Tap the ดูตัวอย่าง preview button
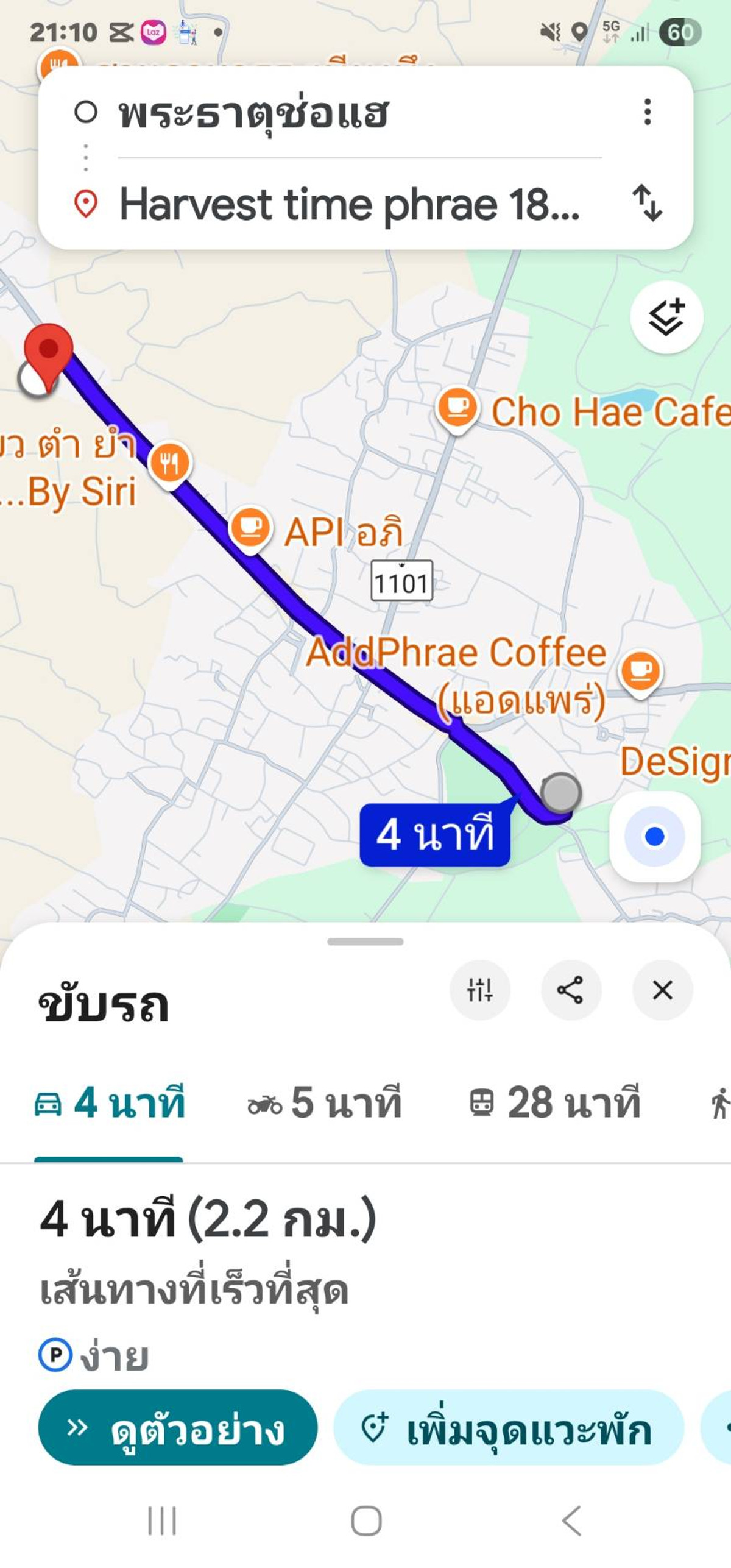The height and width of the screenshot is (1568, 731). pos(177,1428)
